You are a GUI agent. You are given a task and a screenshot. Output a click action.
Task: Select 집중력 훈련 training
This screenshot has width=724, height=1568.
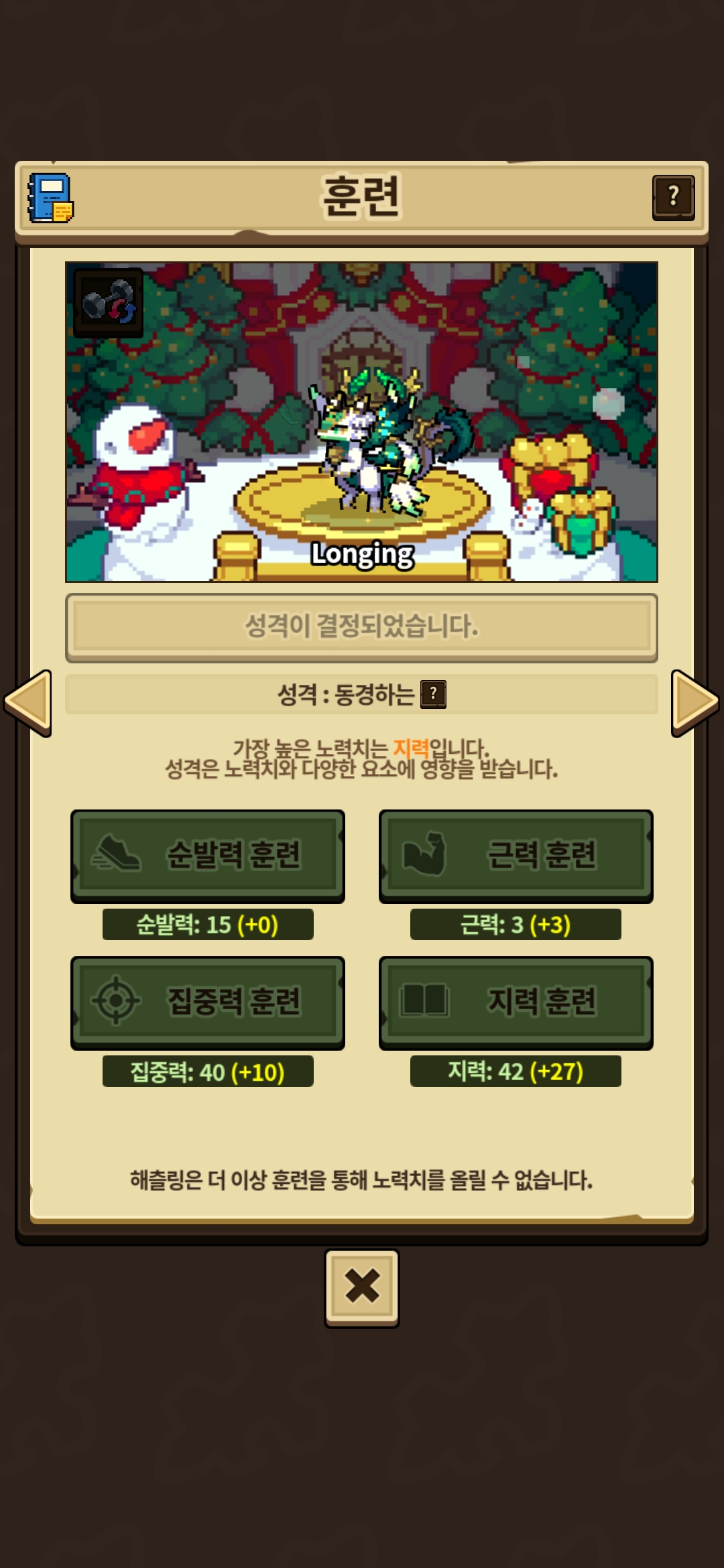click(208, 1002)
